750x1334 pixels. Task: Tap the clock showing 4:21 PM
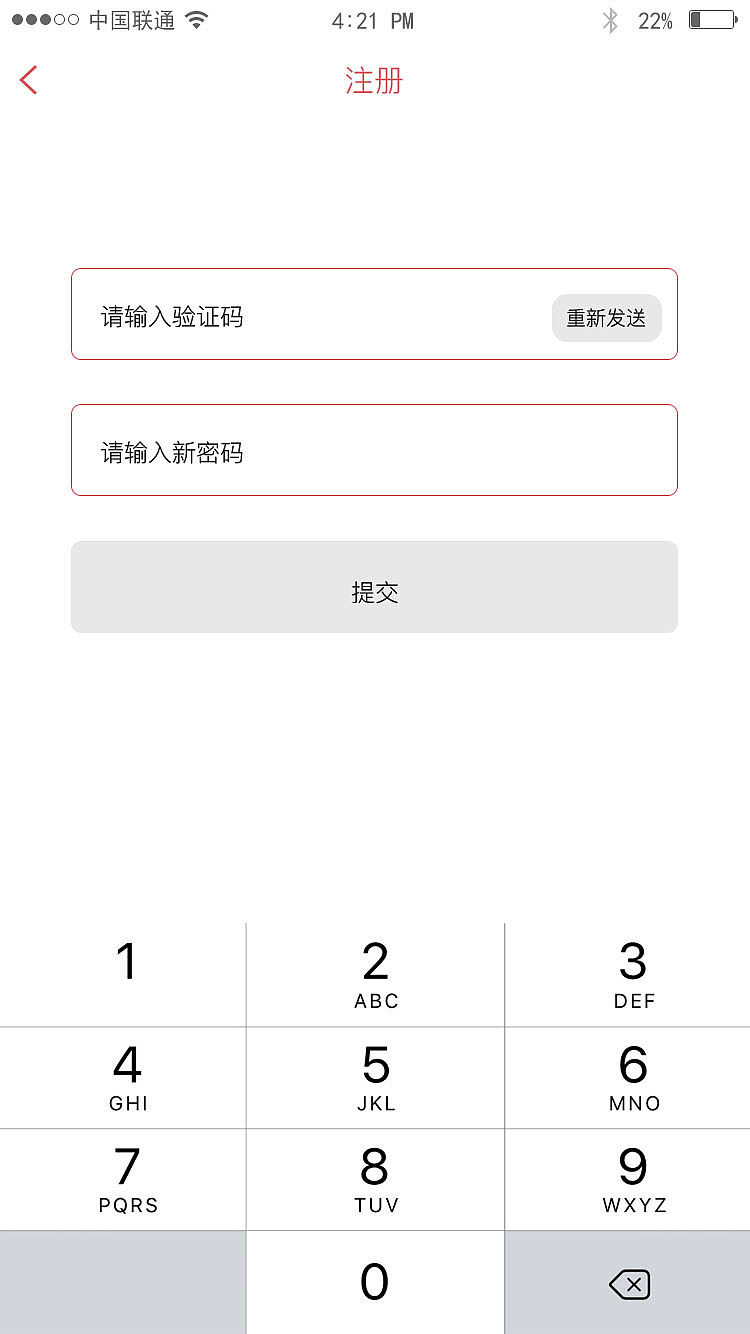[373, 20]
